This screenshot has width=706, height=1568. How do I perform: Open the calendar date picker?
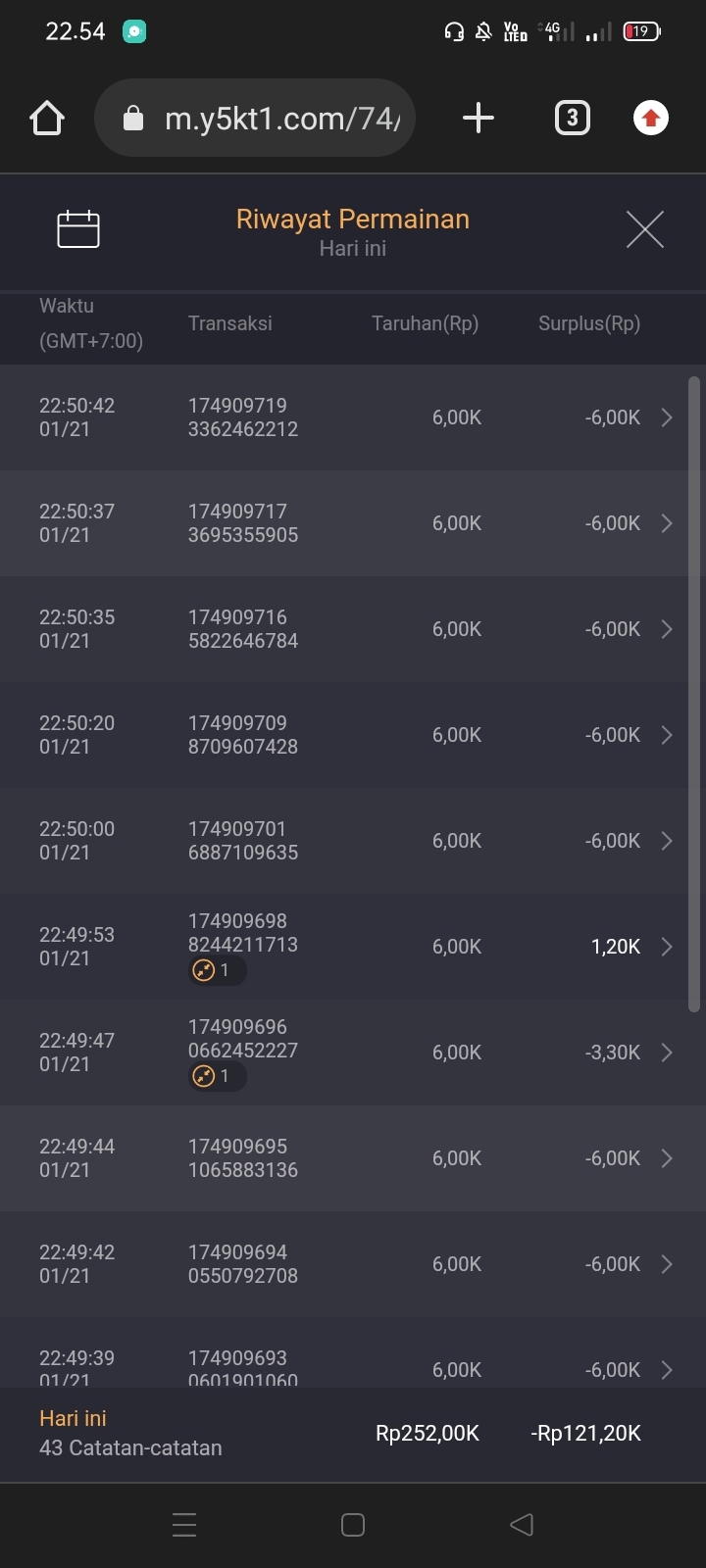(x=78, y=229)
